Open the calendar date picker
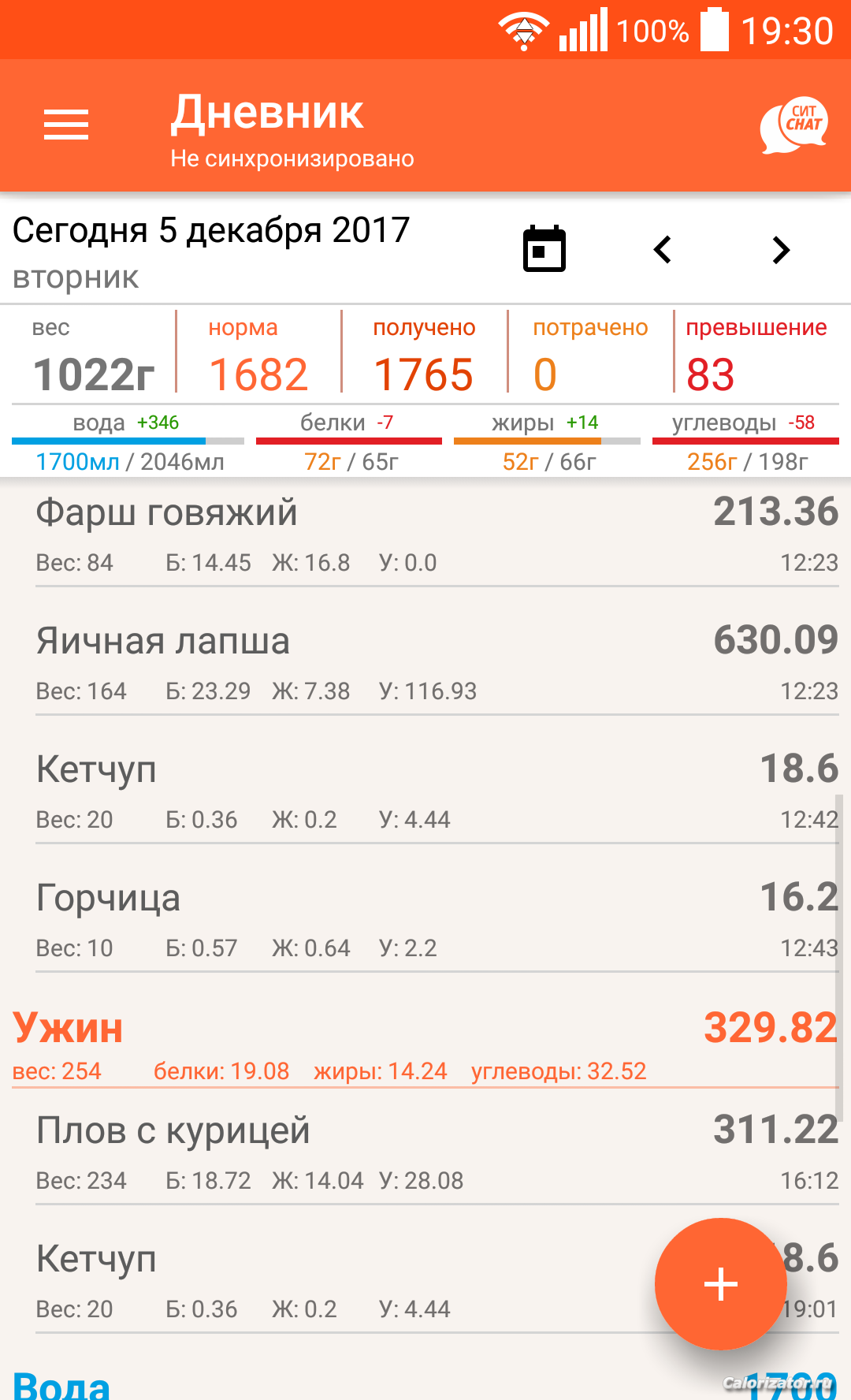This screenshot has width=851, height=1400. [x=544, y=249]
